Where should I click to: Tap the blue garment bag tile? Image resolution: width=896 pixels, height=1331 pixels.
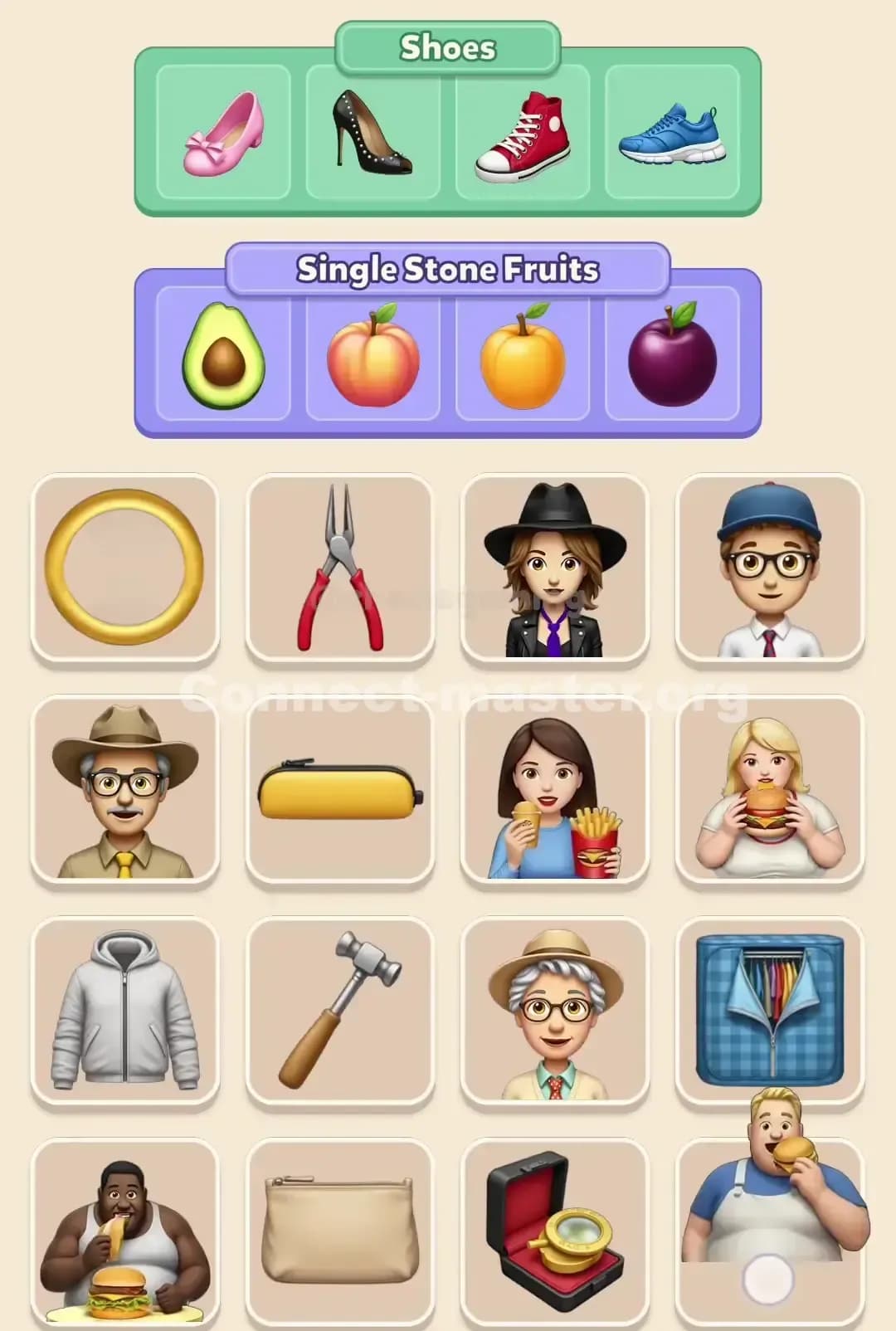[772, 1011]
